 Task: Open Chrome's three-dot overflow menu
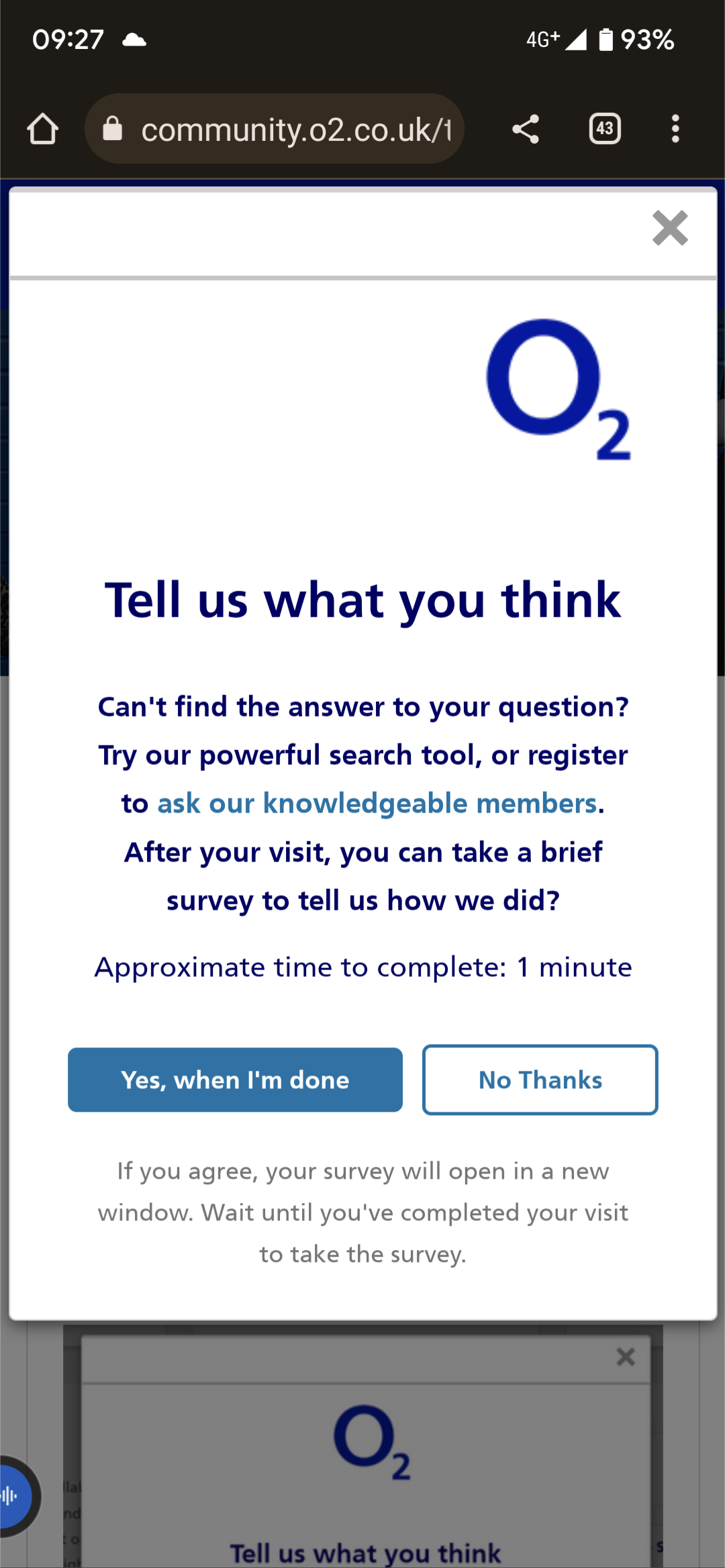coord(675,128)
